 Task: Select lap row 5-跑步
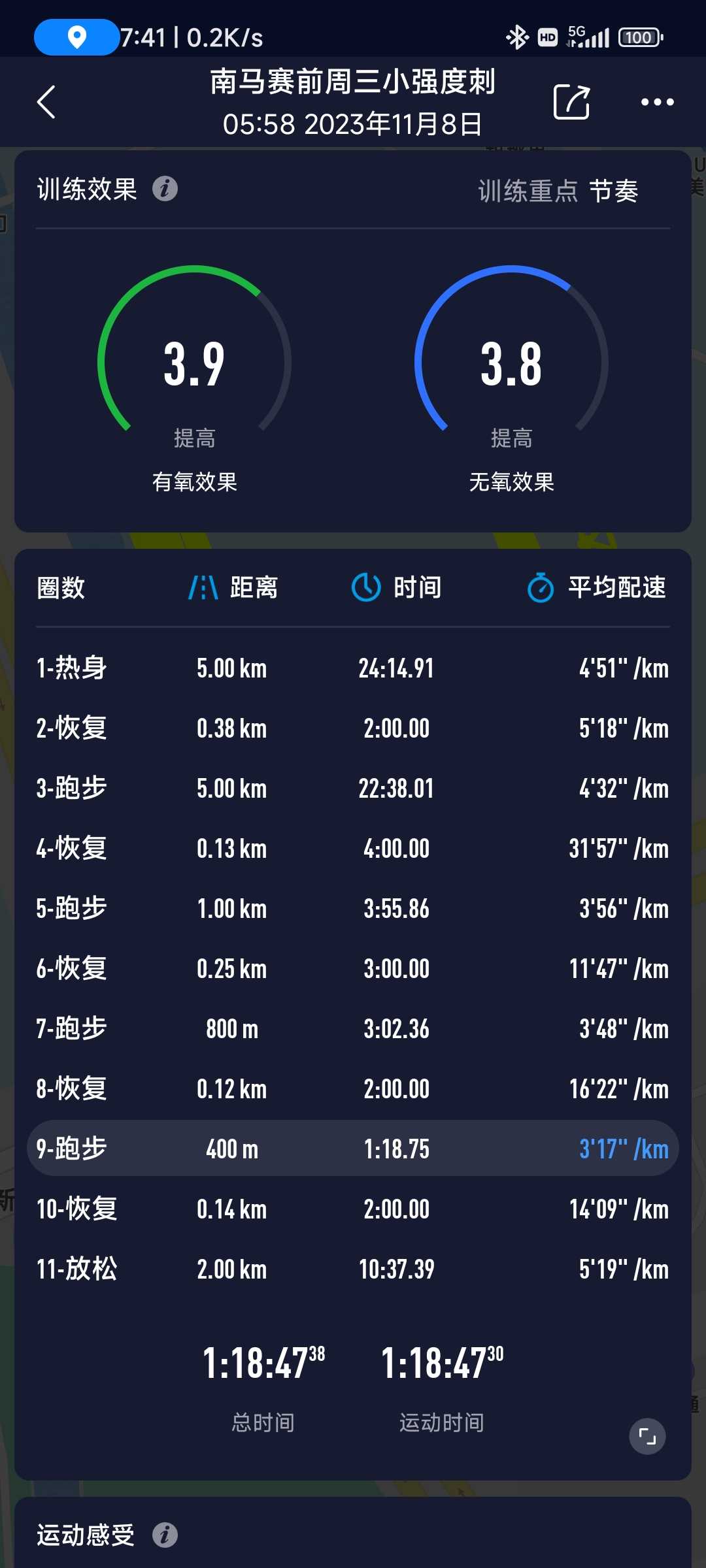click(353, 909)
